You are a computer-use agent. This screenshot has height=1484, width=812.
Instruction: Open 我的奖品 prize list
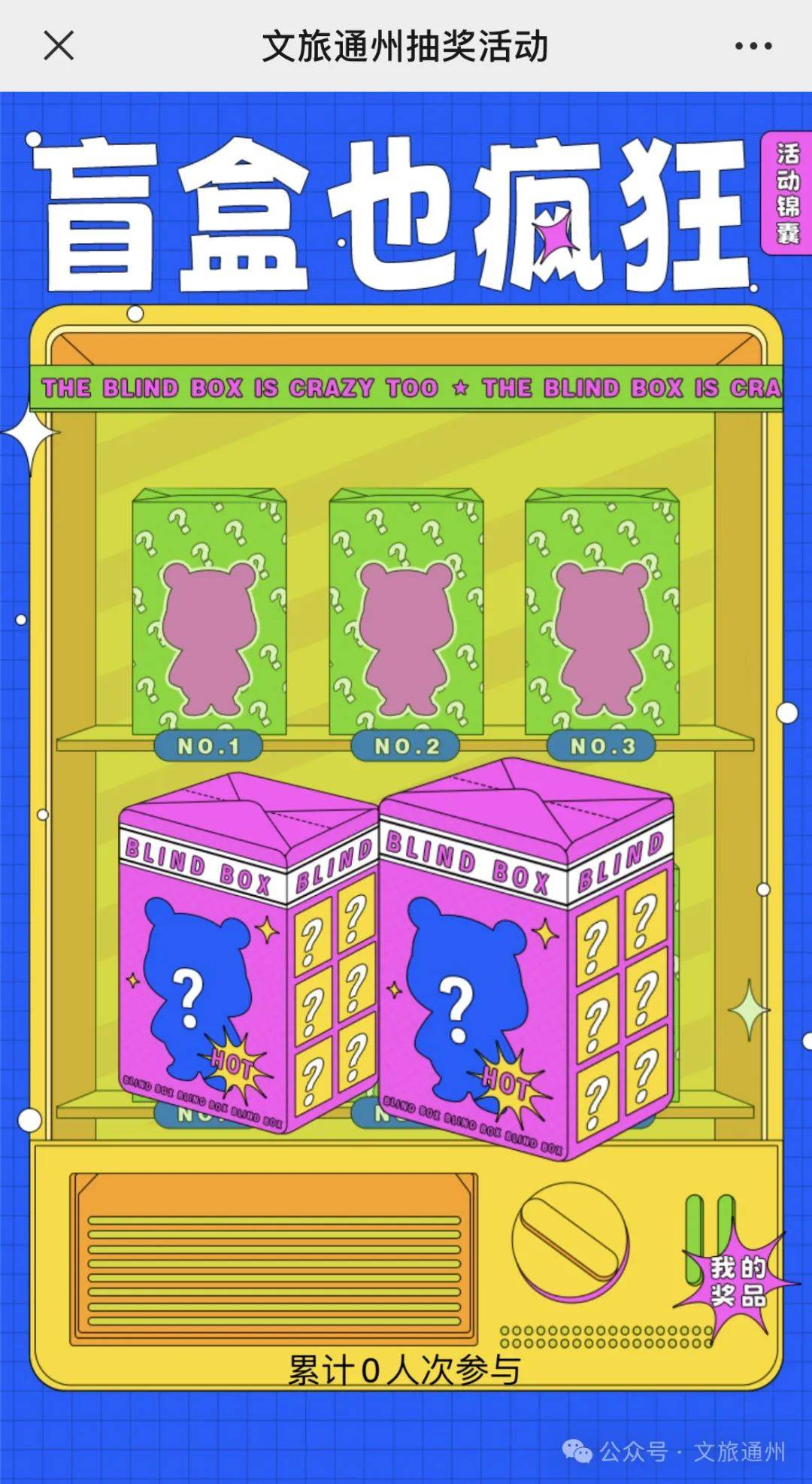coord(737,1282)
